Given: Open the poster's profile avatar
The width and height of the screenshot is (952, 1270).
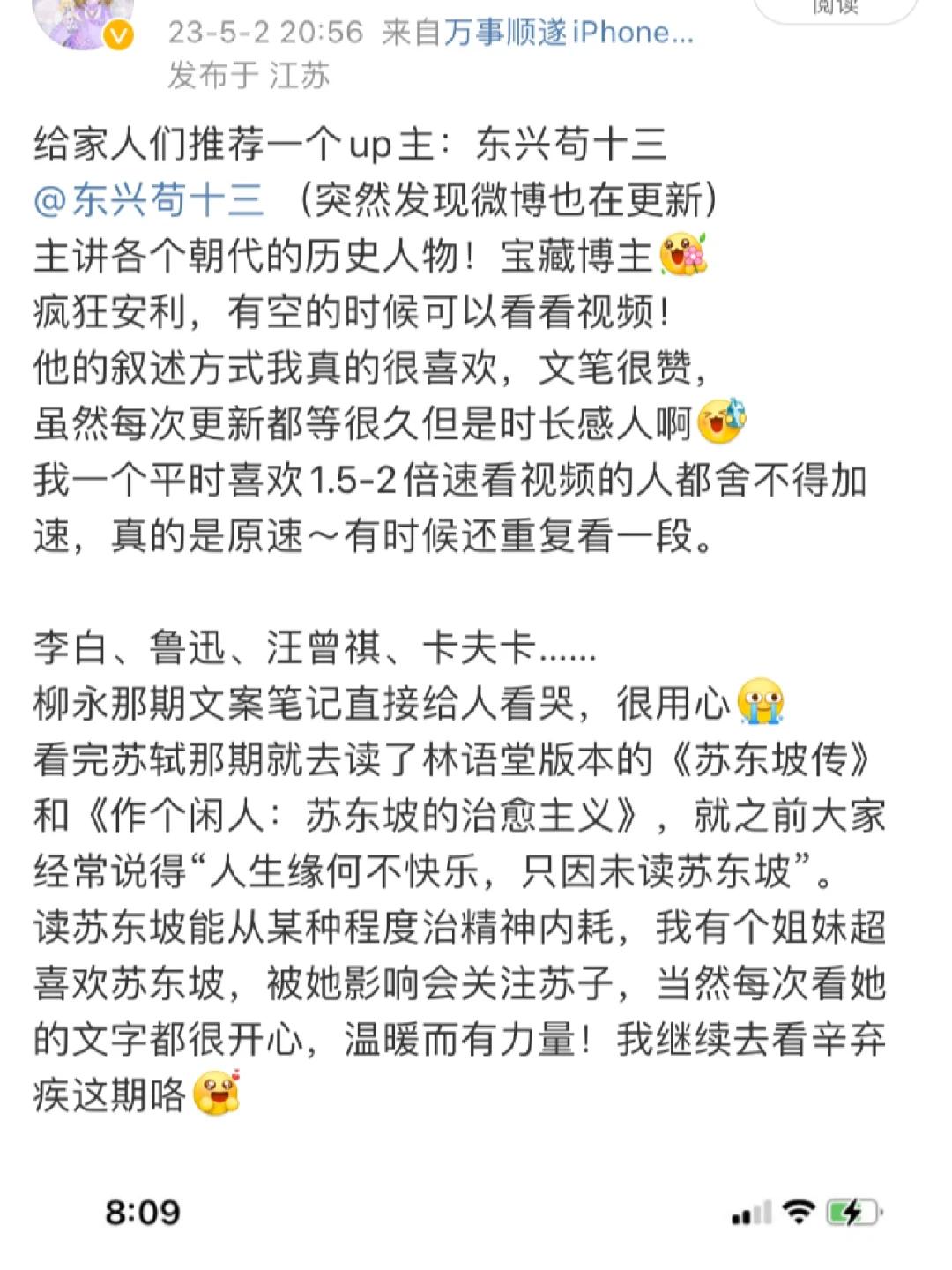Looking at the screenshot, I should pos(84,19).
